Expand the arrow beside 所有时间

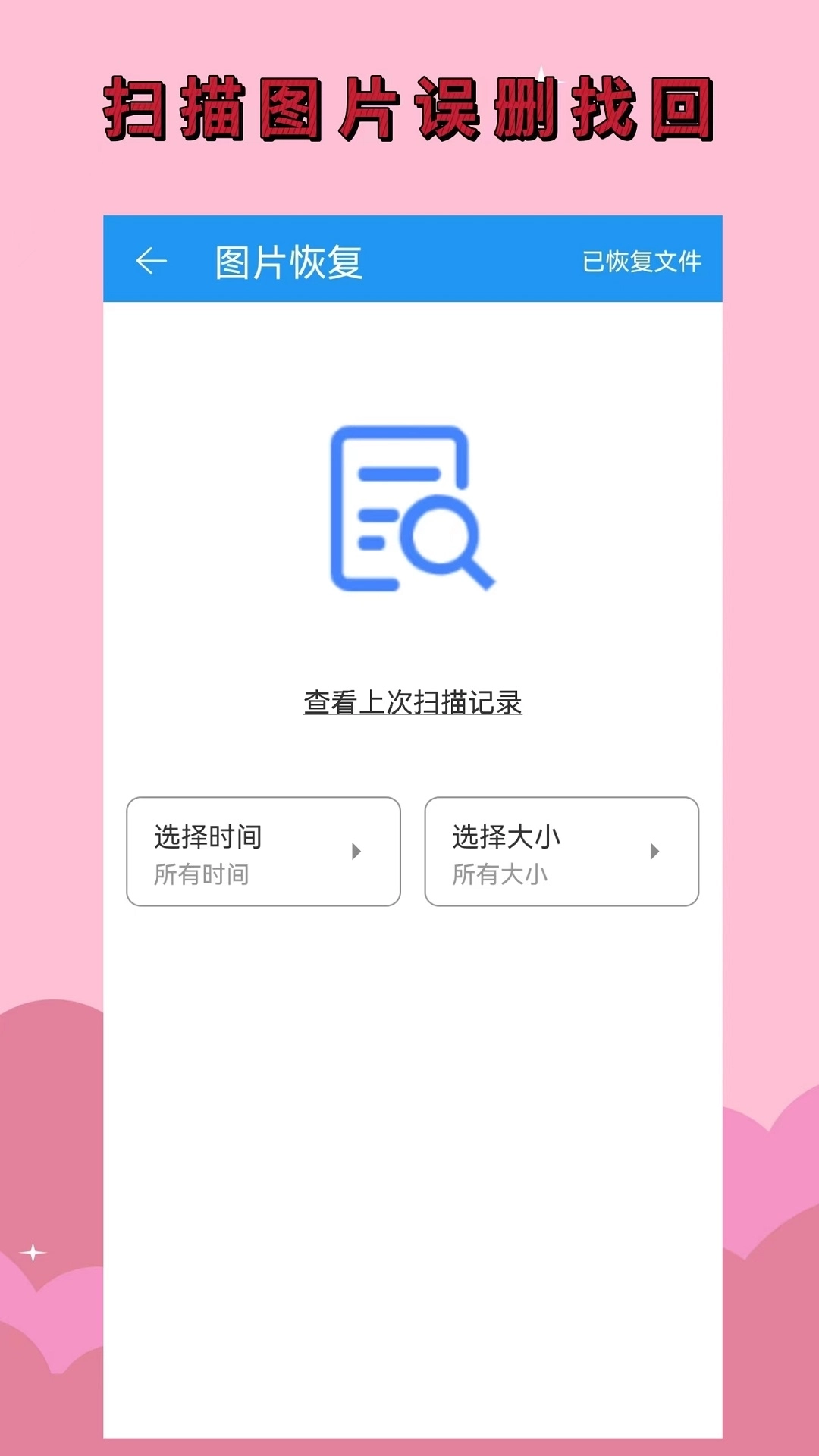(x=356, y=852)
